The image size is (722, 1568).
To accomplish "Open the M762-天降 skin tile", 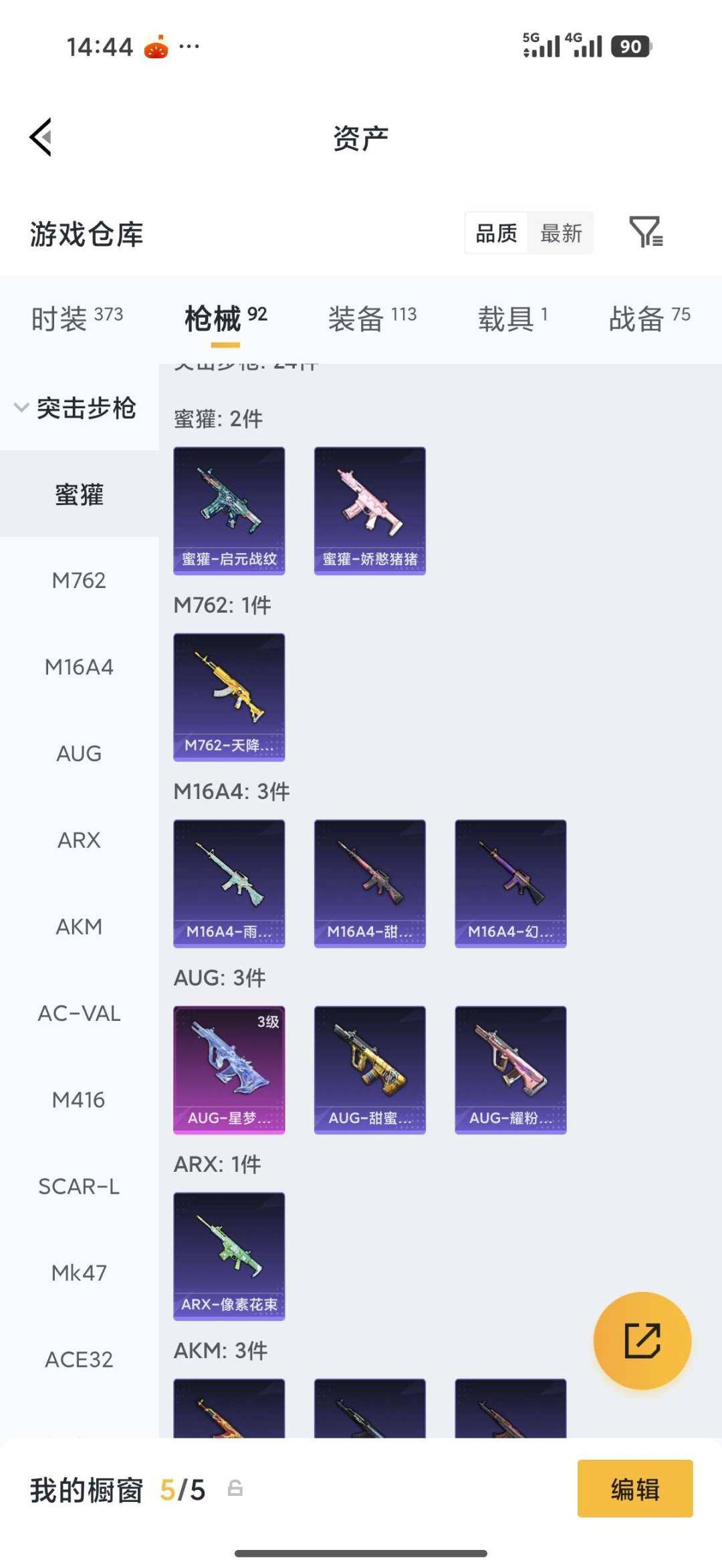I will (229, 697).
